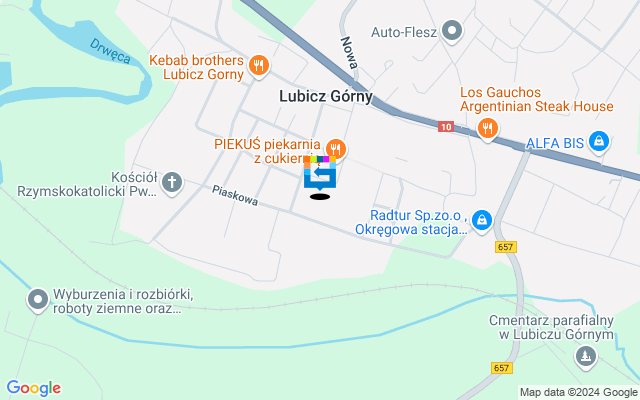640x400 pixels.
Task: Select the ALFA BIS shop marker
Action: 598,141
